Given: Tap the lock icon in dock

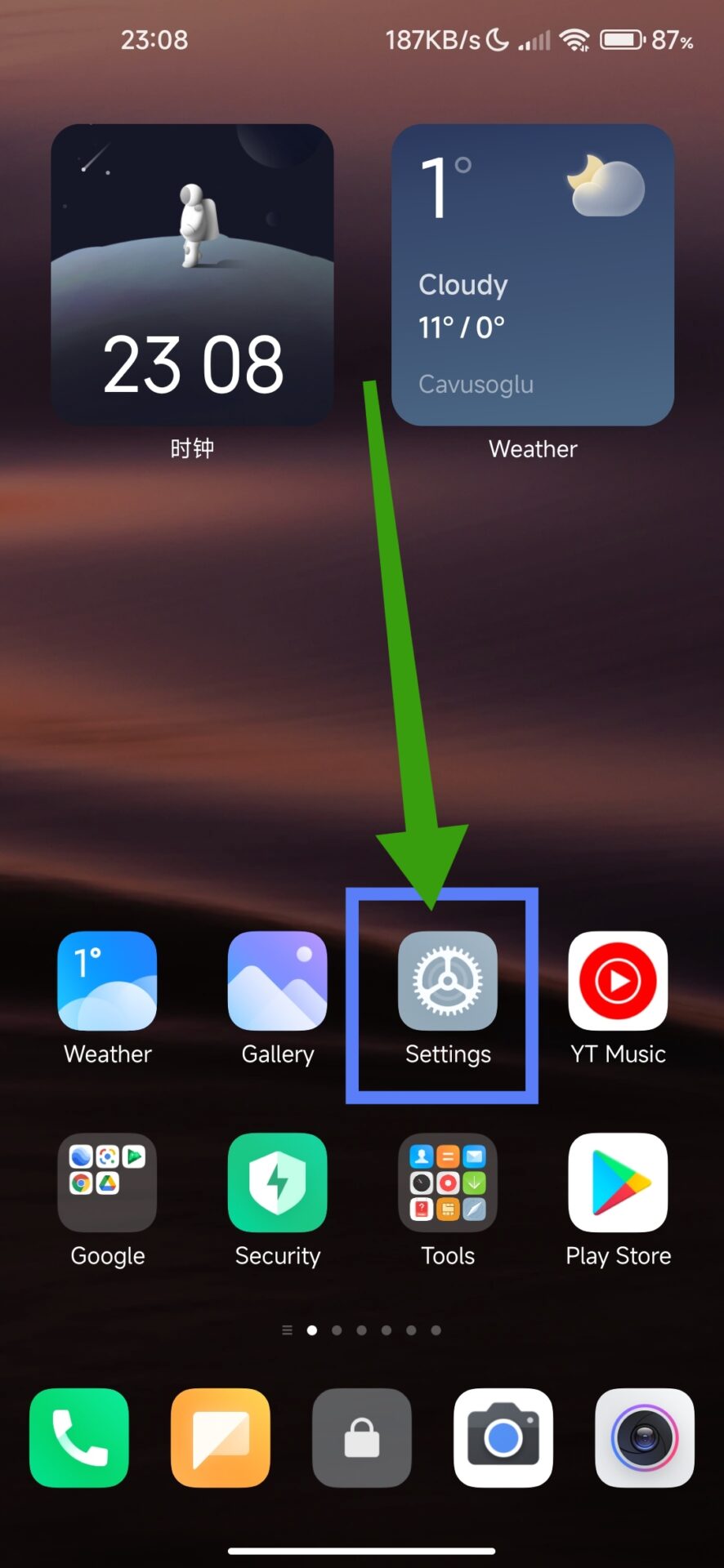Looking at the screenshot, I should (362, 1438).
